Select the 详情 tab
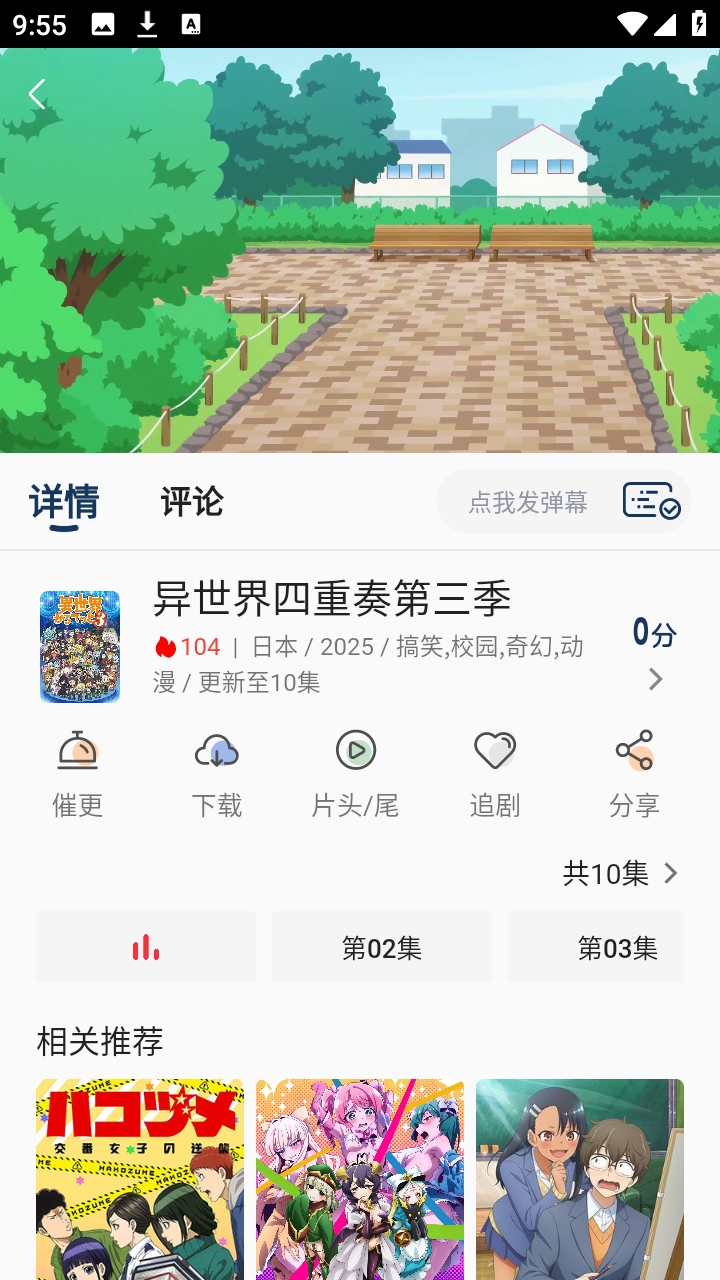This screenshot has width=720, height=1280. [65, 502]
